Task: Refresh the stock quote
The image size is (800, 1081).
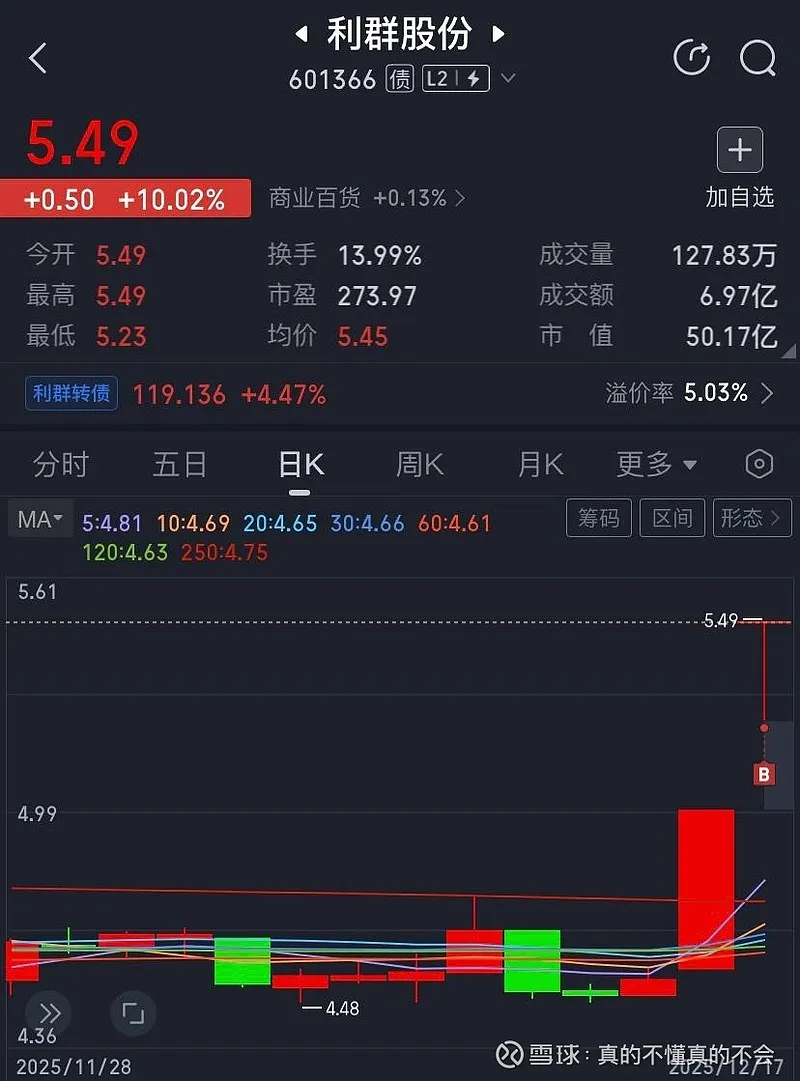Action: point(692,58)
